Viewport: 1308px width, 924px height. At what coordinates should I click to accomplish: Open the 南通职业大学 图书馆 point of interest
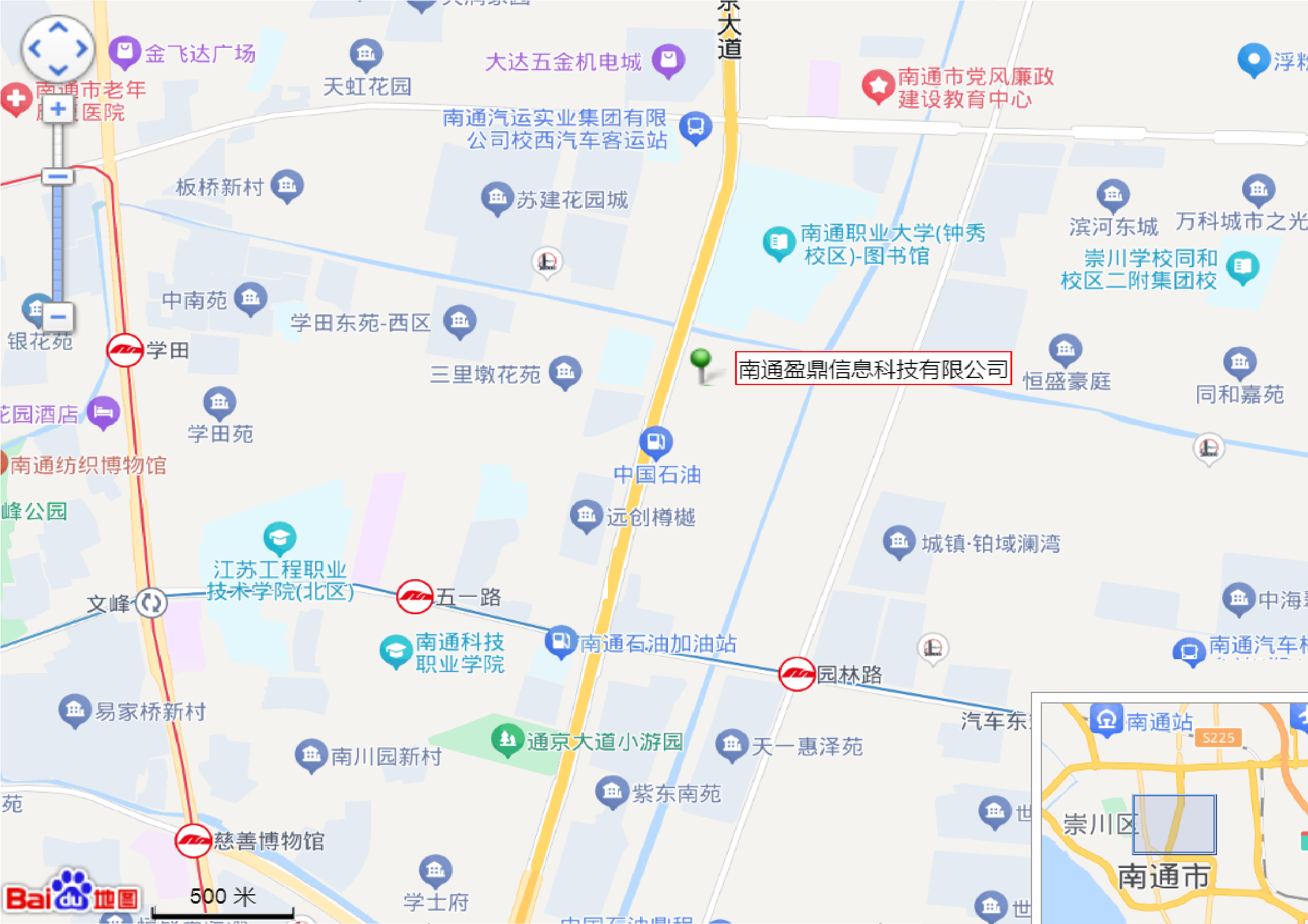click(x=779, y=242)
